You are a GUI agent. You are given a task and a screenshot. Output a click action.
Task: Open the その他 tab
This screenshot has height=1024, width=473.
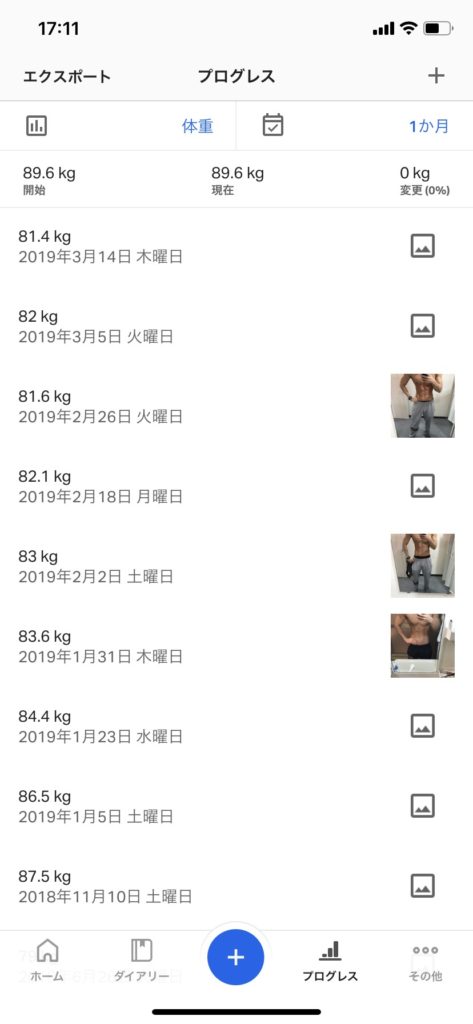[x=425, y=960]
